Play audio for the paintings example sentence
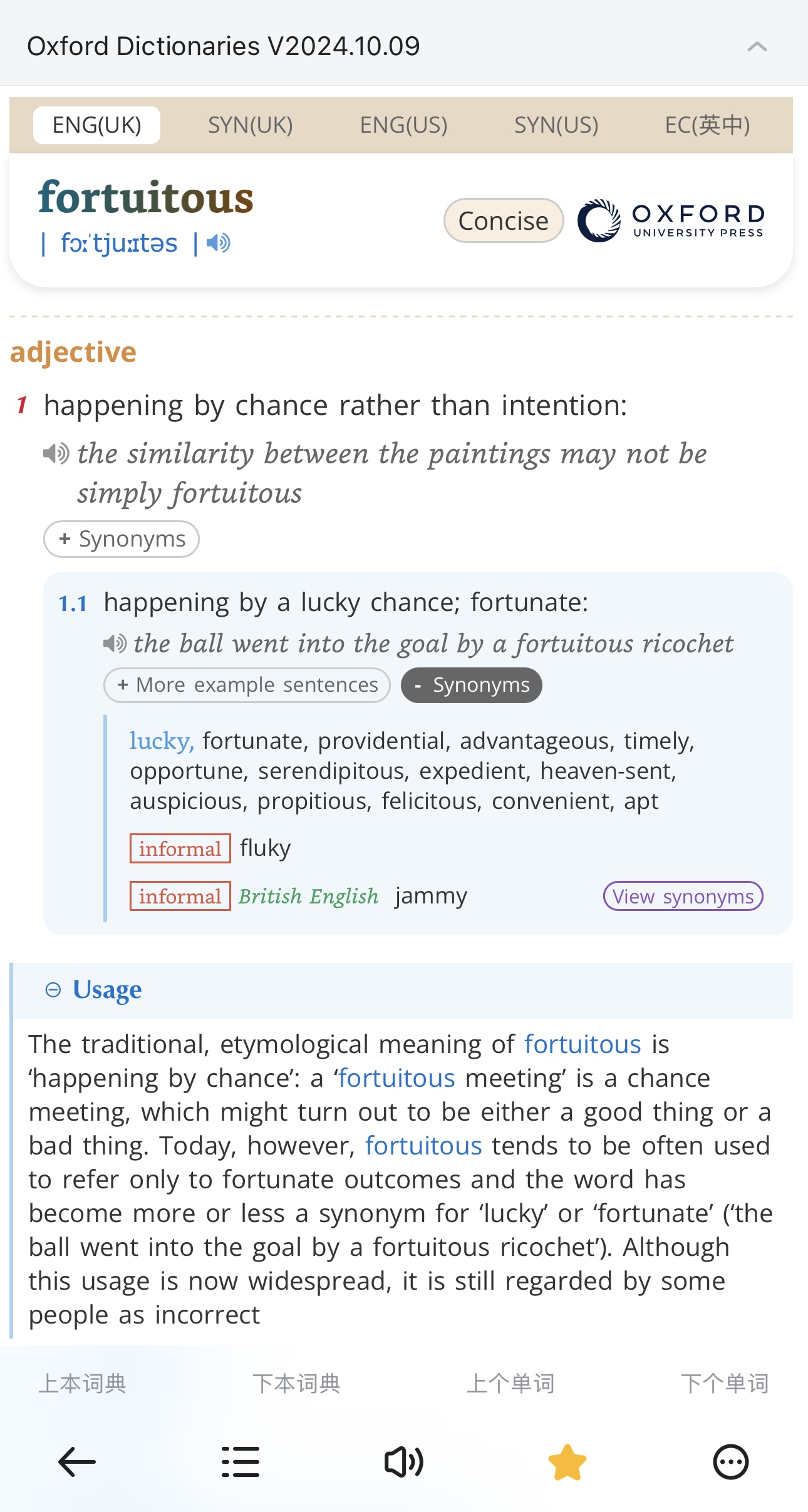This screenshot has width=808, height=1512. coord(56,453)
